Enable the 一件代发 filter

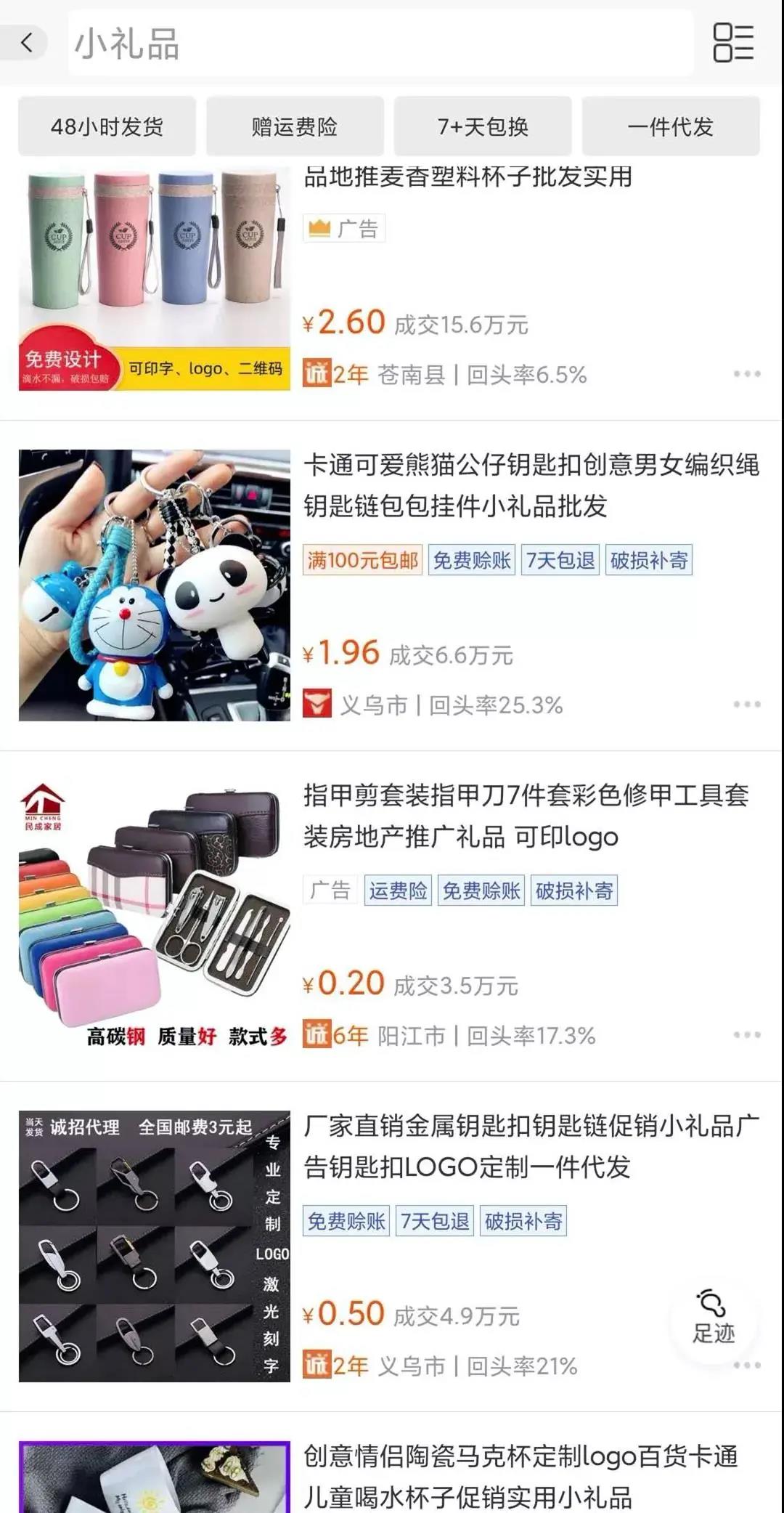[671, 126]
